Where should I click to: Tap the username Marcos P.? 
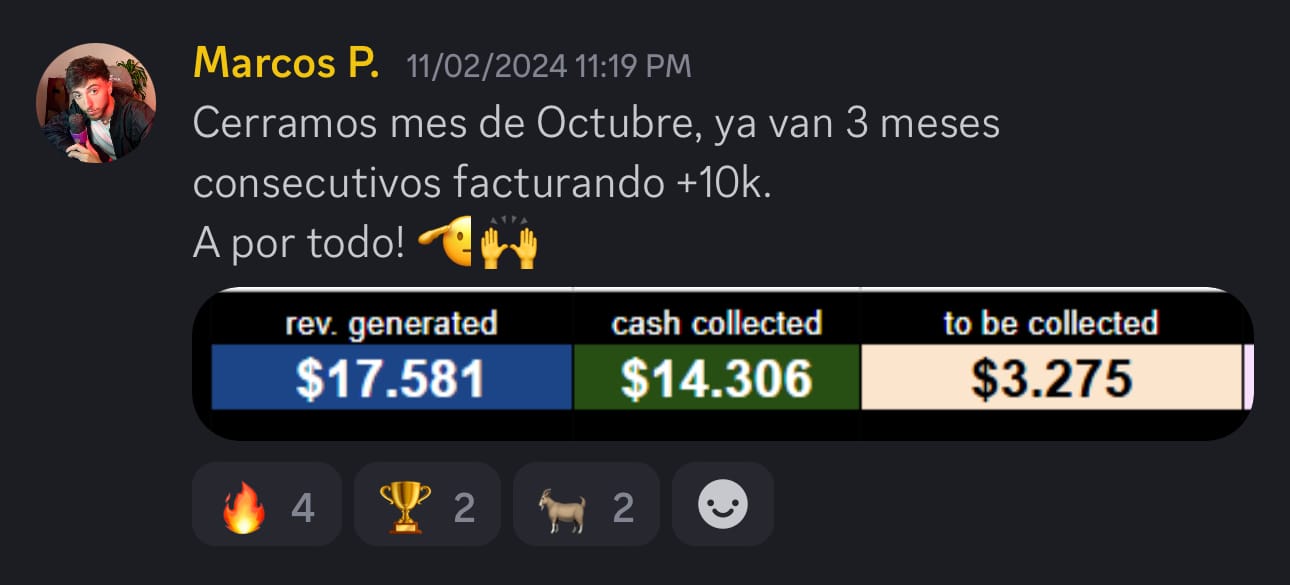pyautogui.click(x=285, y=64)
